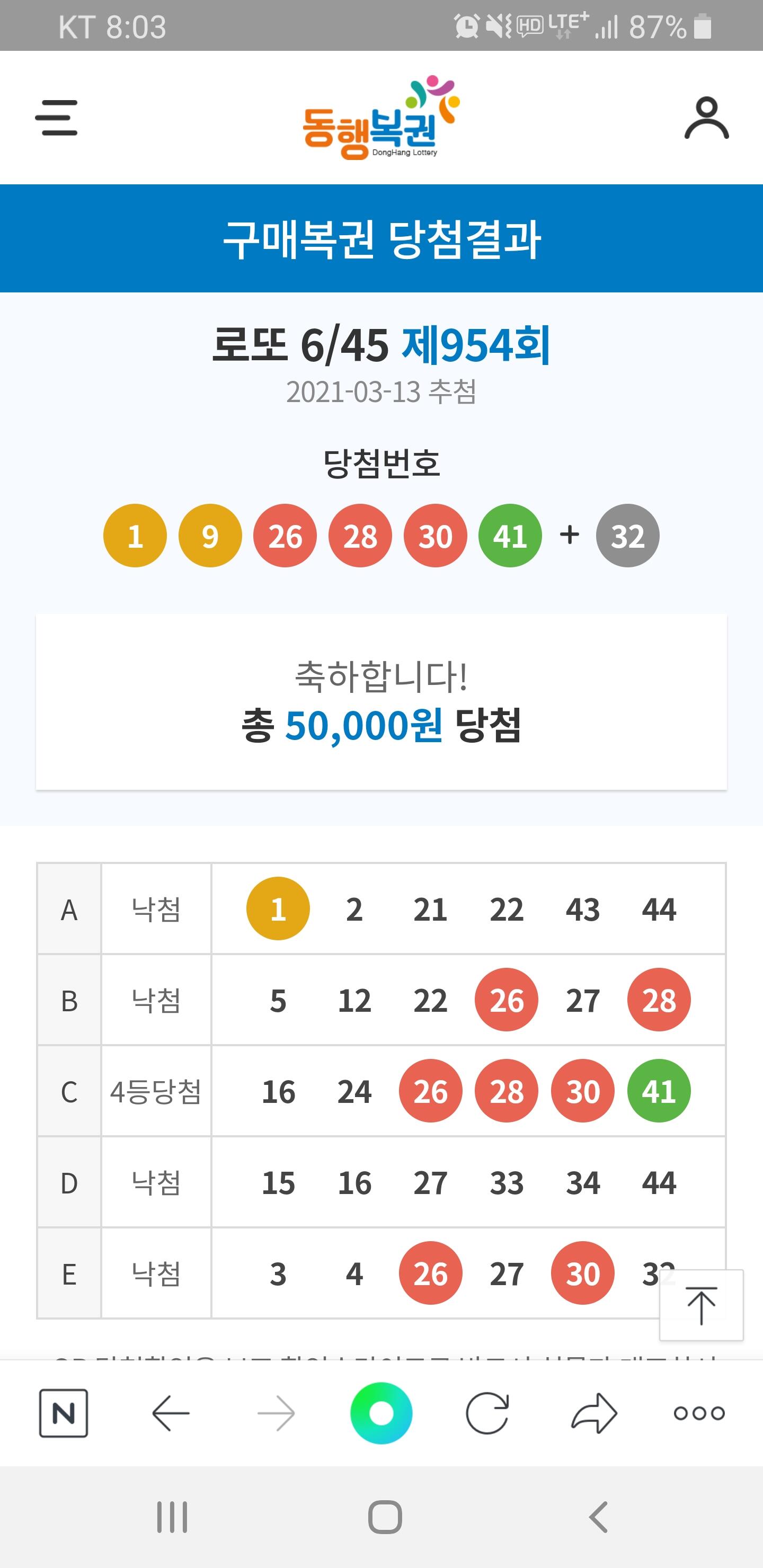Viewport: 763px width, 1568px height.
Task: Go back with browser back arrow
Action: click(x=171, y=1413)
